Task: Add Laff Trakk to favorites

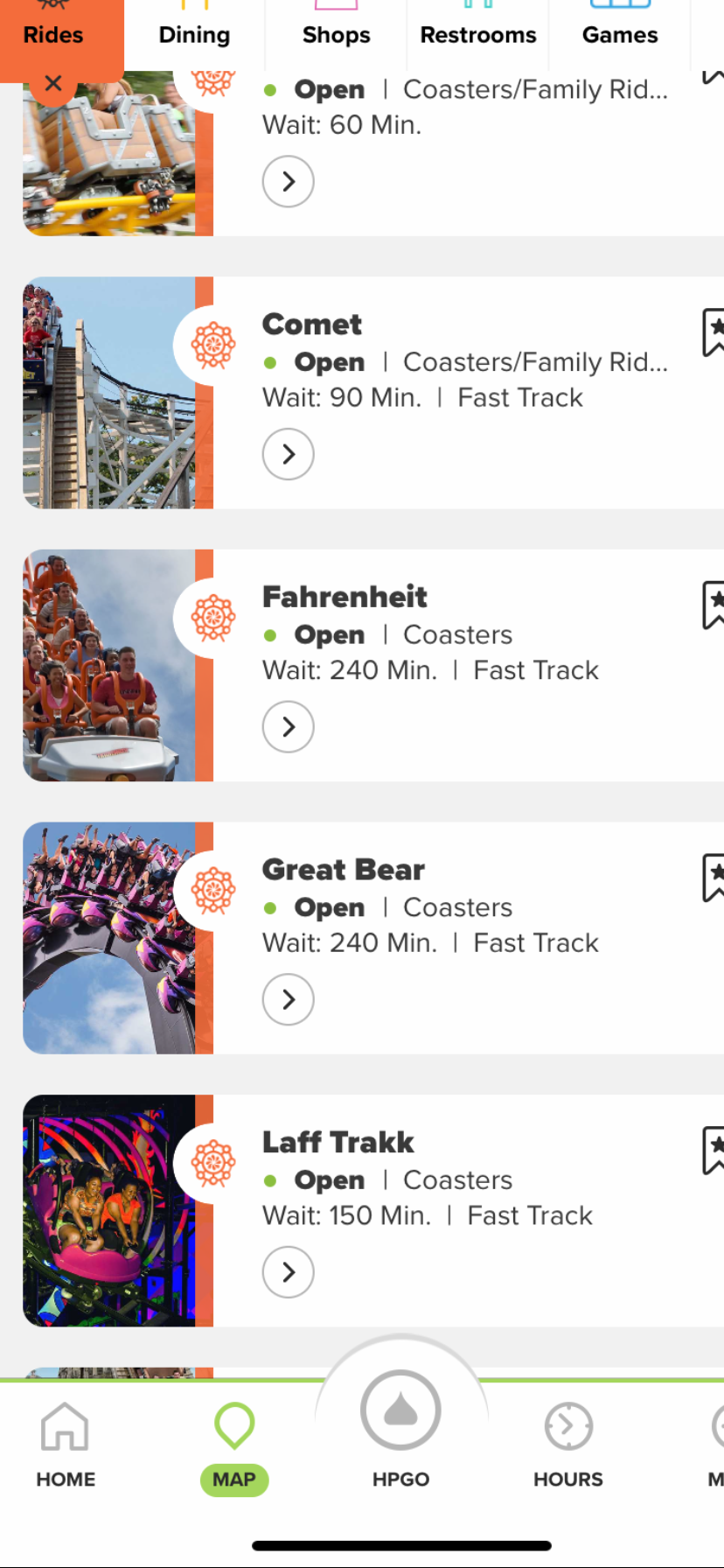Action: (714, 1151)
